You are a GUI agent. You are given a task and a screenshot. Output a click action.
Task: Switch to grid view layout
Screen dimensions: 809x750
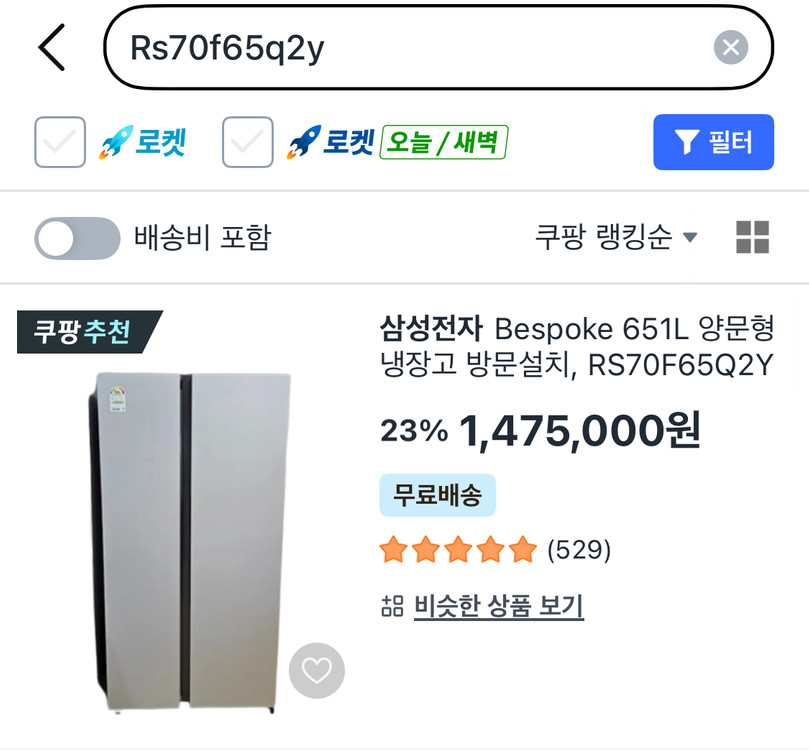(752, 237)
